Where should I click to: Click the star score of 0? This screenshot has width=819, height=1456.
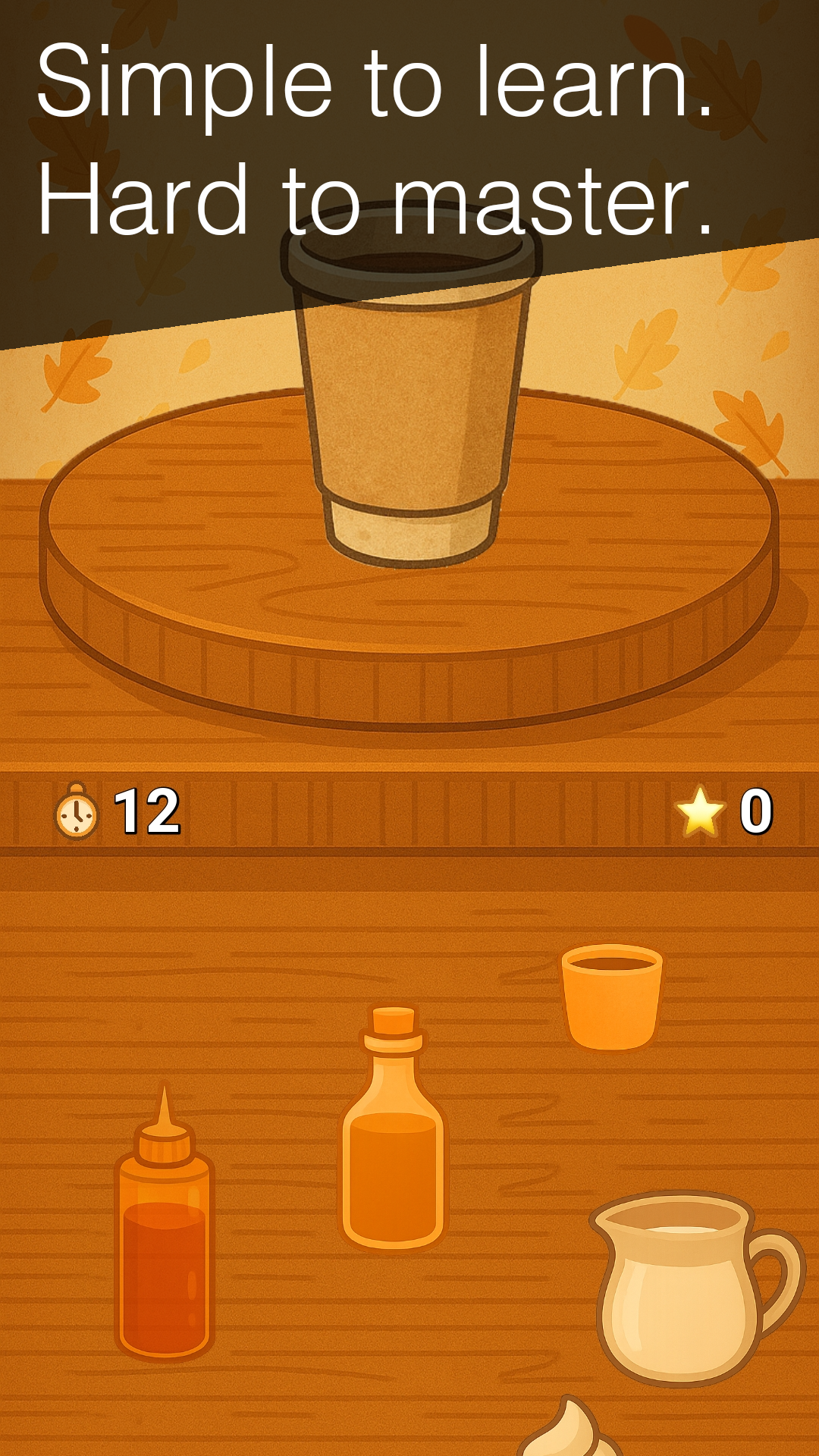pos(755,814)
